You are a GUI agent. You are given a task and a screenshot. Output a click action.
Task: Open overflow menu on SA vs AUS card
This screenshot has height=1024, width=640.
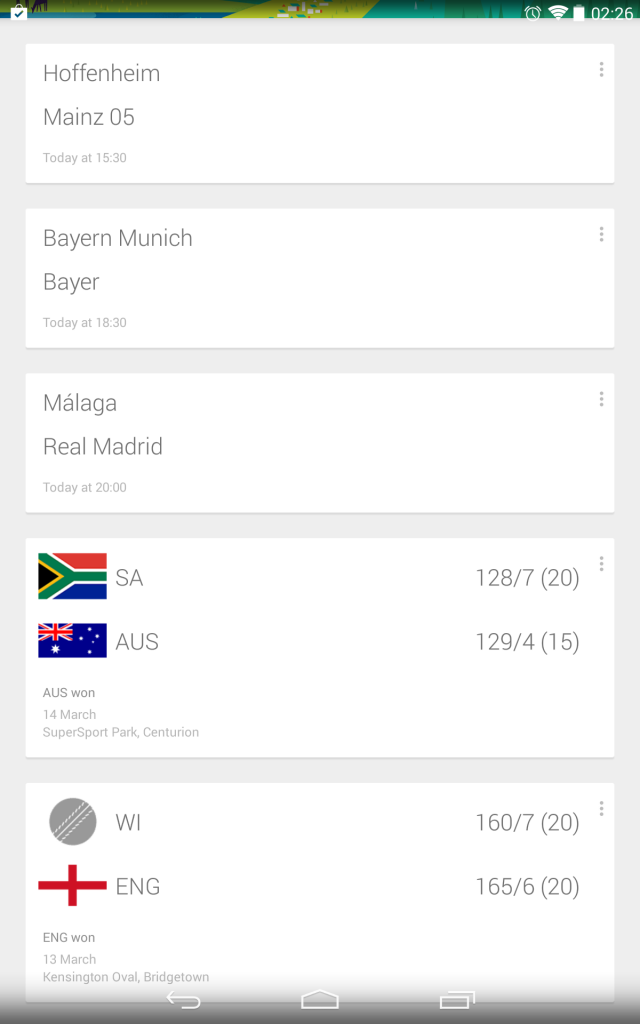[x=601, y=564]
